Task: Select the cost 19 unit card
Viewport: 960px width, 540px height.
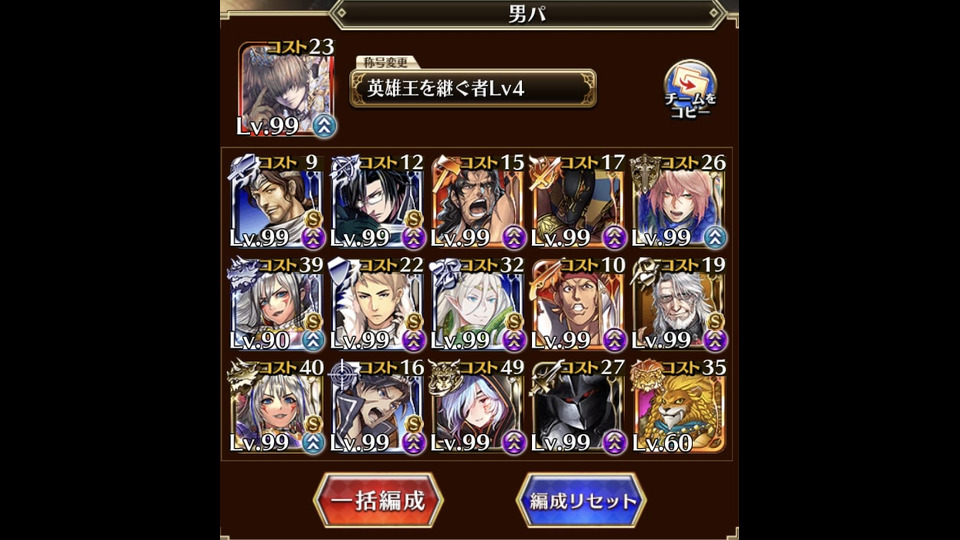Action: [680, 306]
